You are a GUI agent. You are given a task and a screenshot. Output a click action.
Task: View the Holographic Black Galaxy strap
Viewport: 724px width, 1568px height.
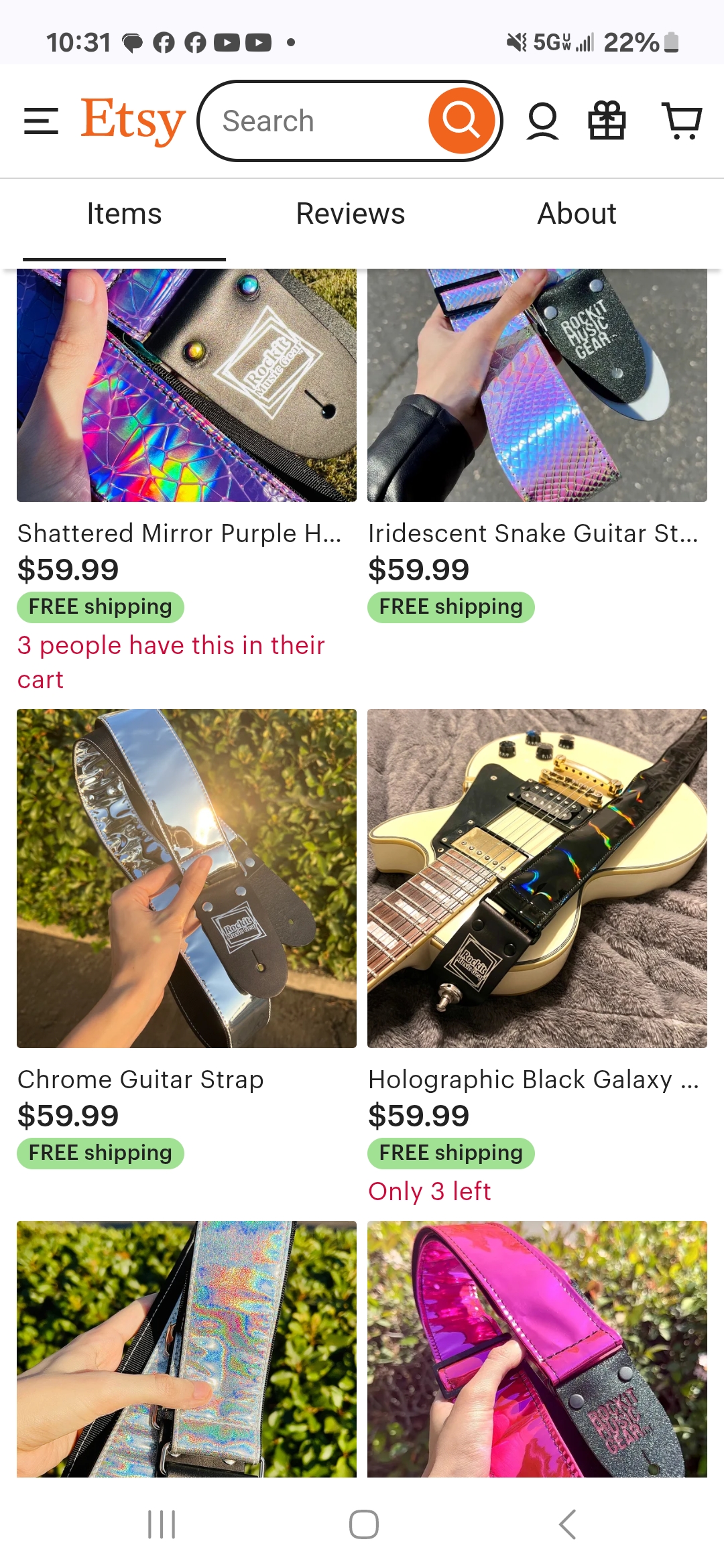[x=537, y=878]
